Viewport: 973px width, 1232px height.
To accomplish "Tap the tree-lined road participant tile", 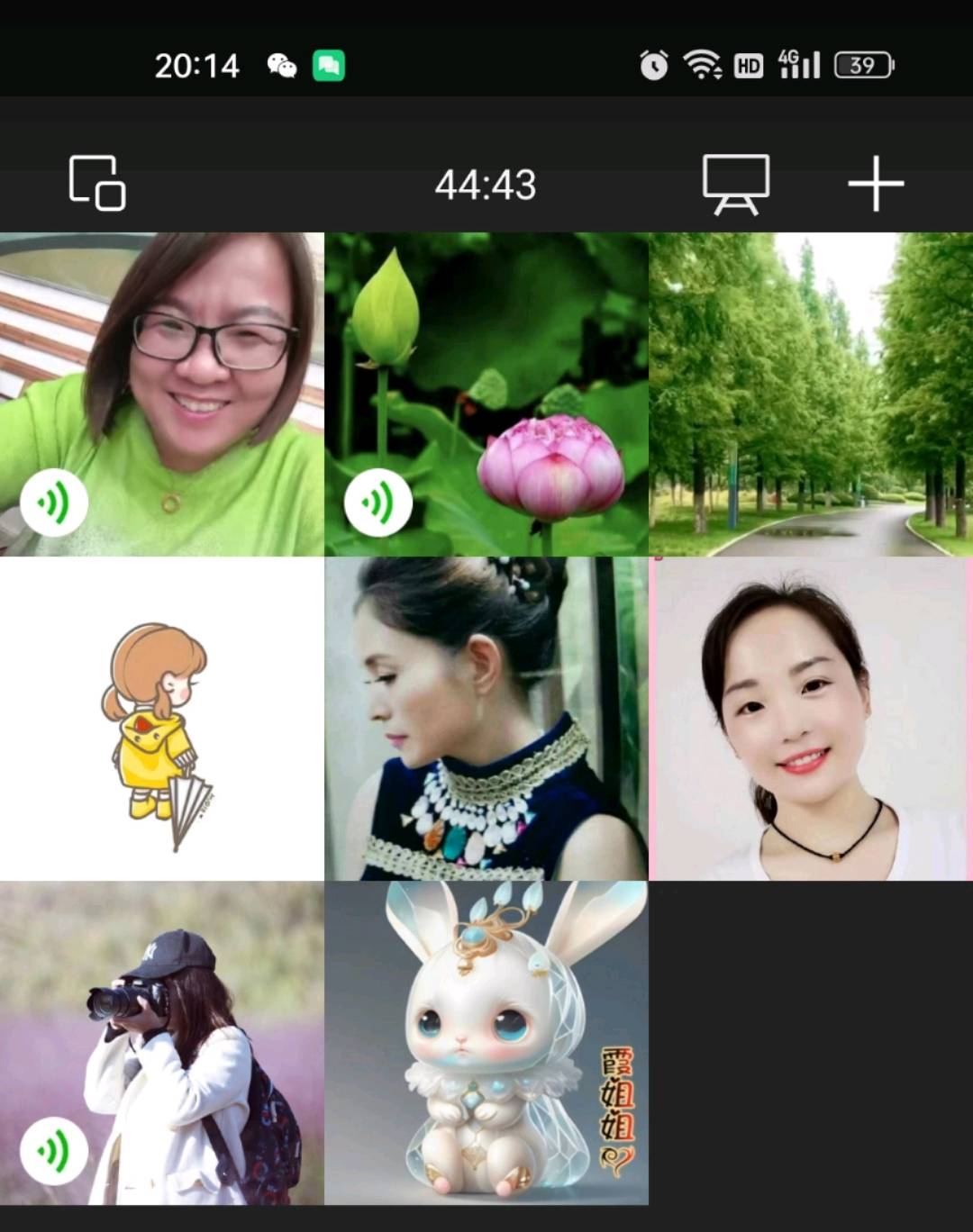I will (811, 394).
